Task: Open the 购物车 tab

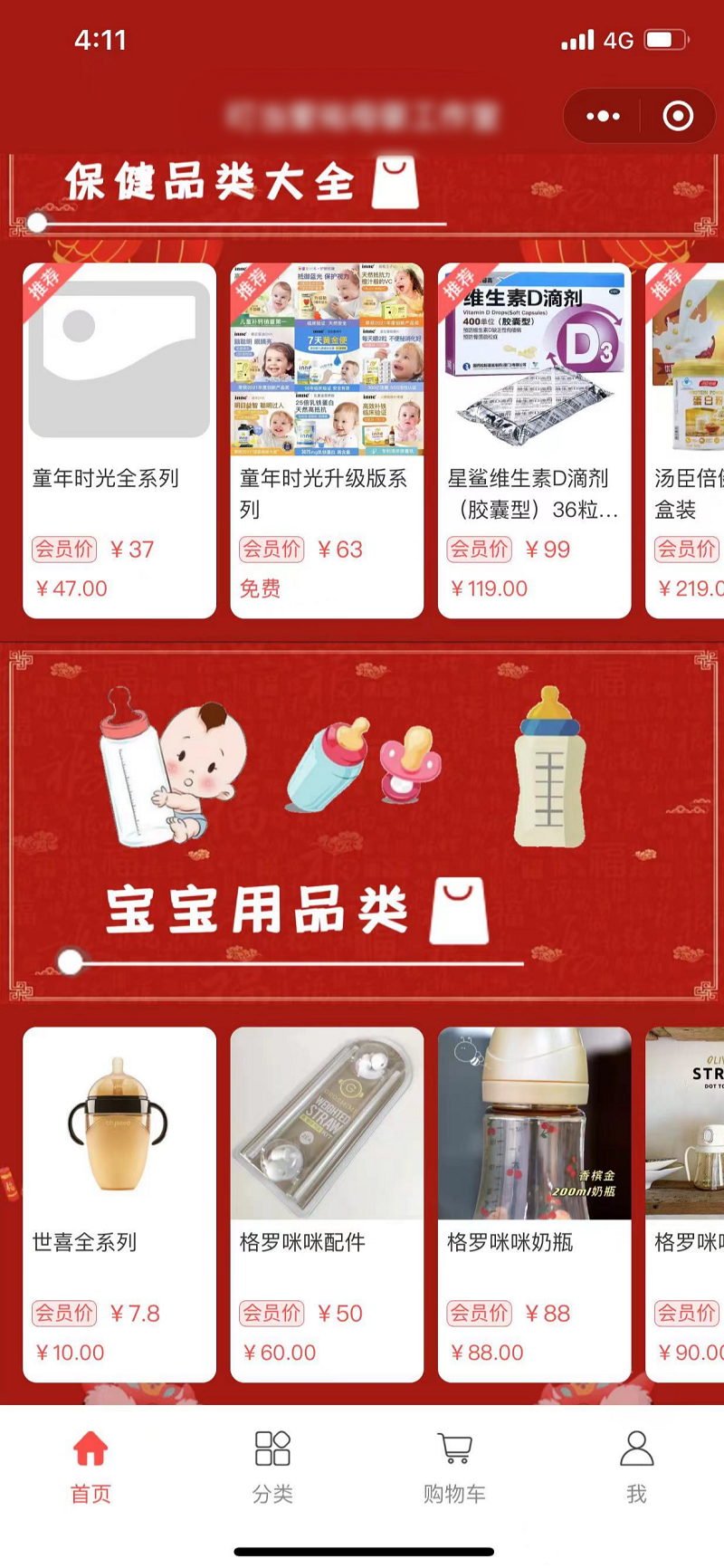Action: (454, 1468)
